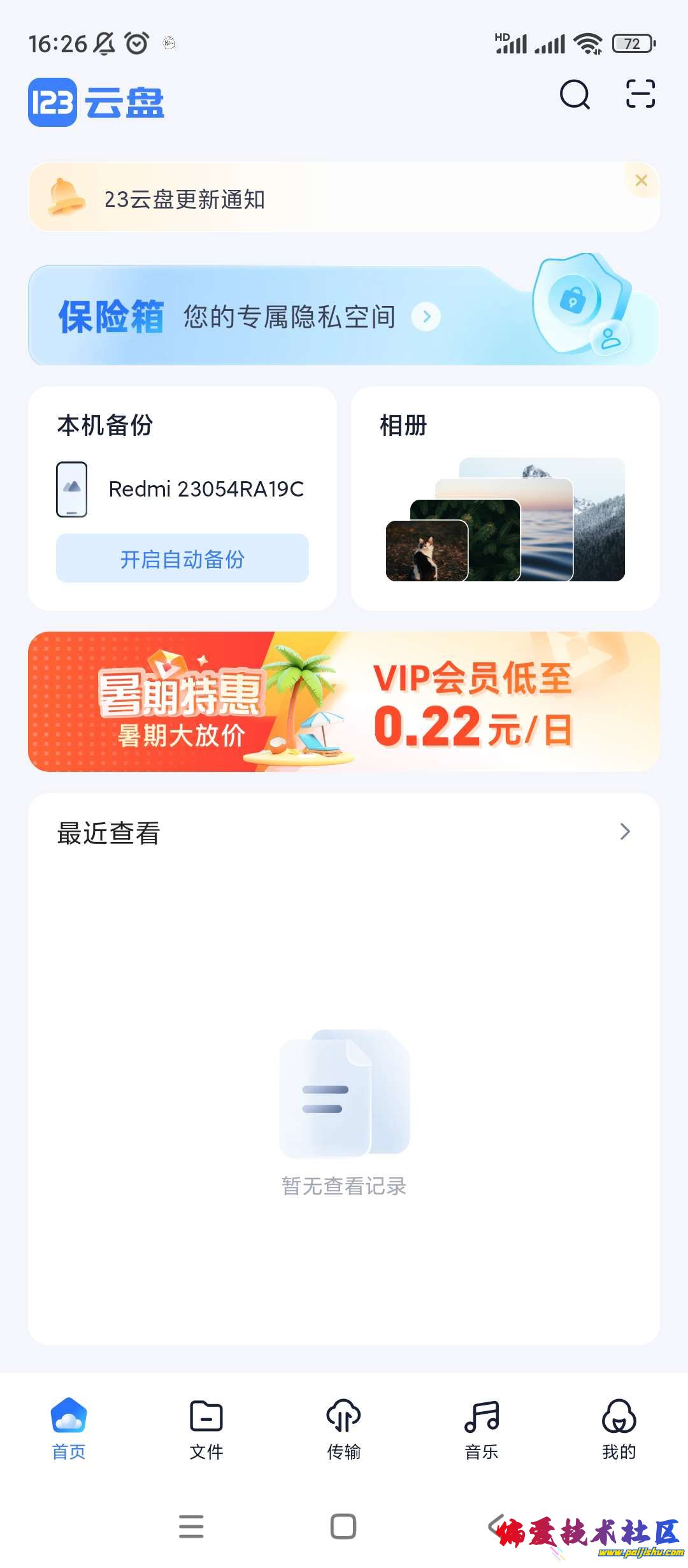Screen dimensions: 688x1568
Task: Tap 开启自动备份 button
Action: pyautogui.click(x=182, y=558)
